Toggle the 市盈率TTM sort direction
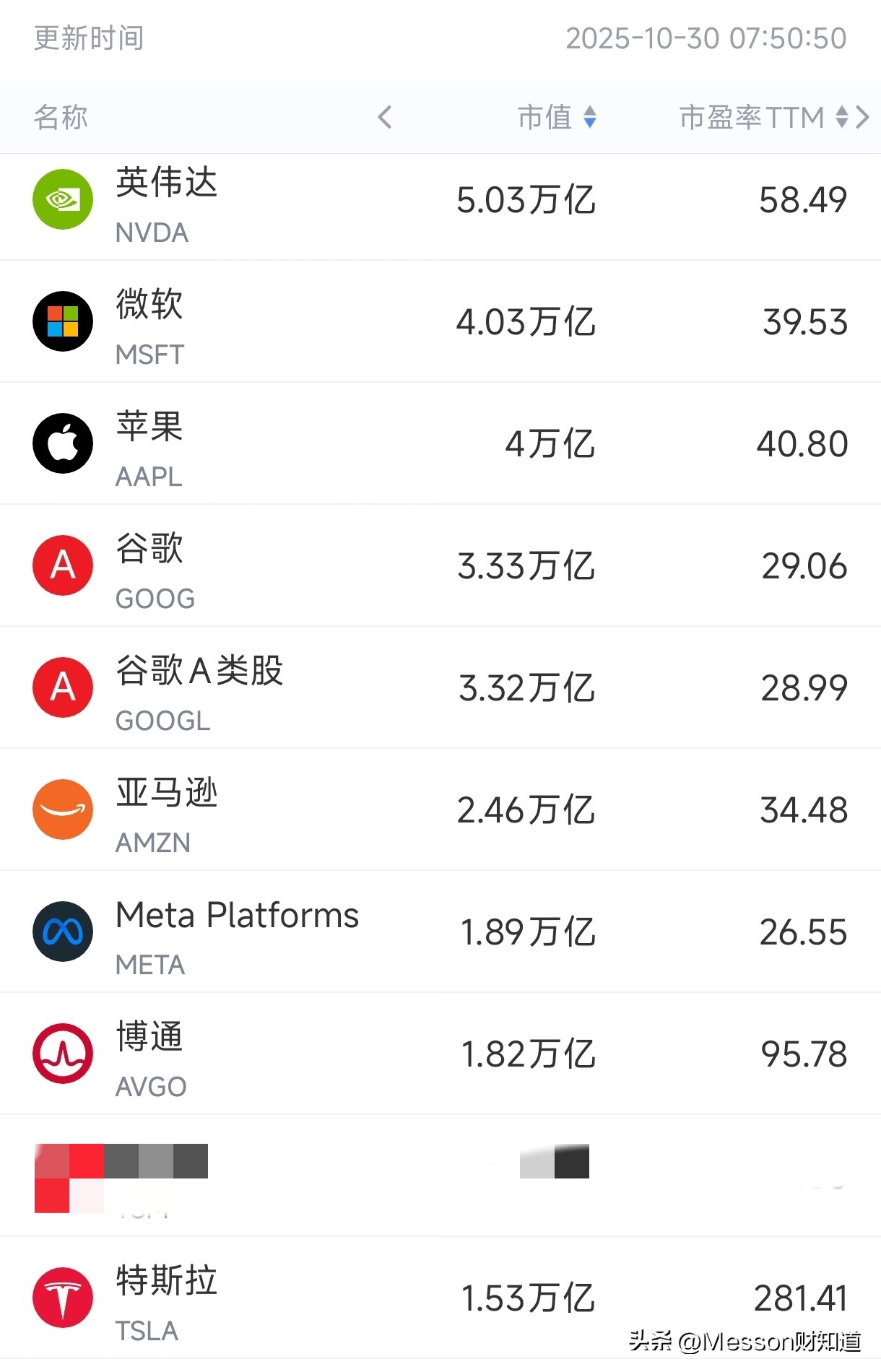 point(842,116)
